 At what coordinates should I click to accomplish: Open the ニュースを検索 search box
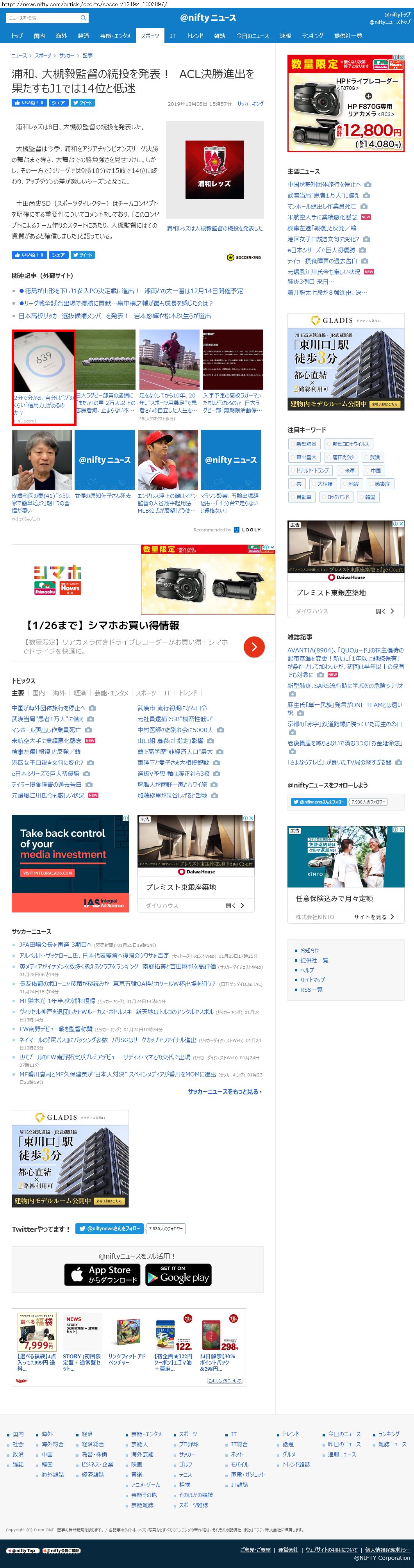pyautogui.click(x=43, y=18)
